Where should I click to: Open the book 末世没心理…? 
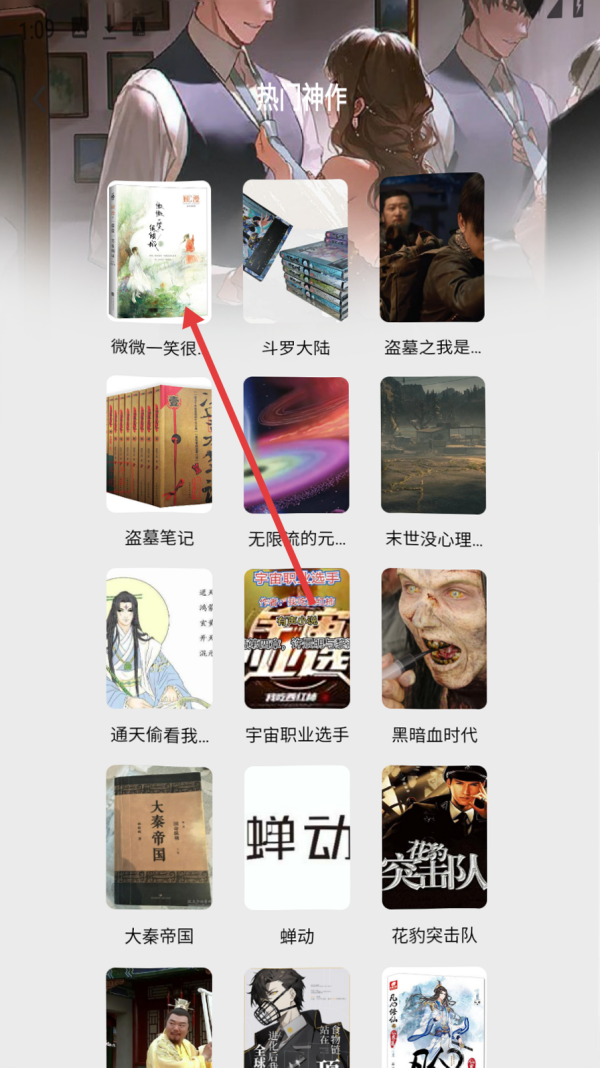pos(433,445)
